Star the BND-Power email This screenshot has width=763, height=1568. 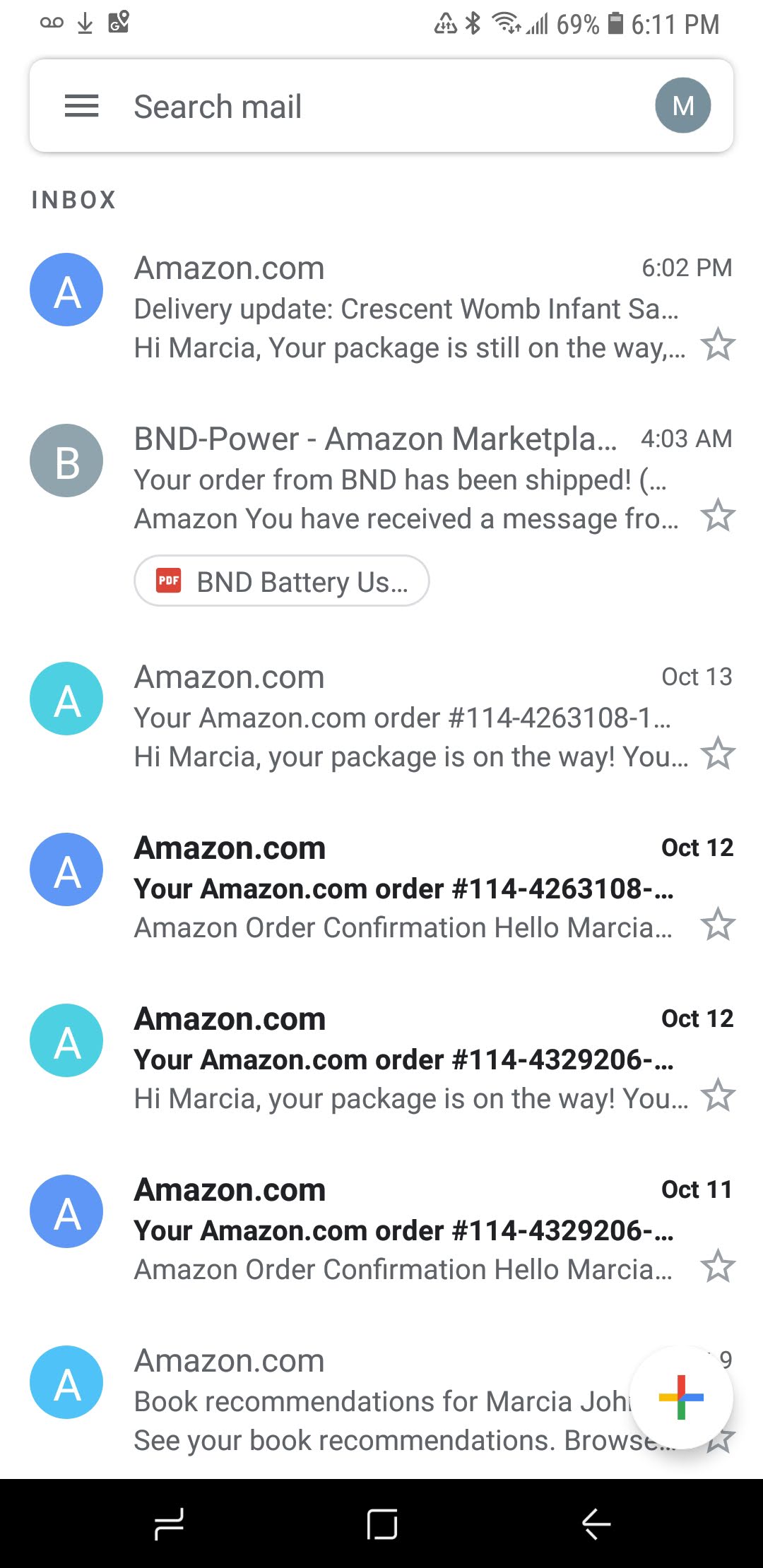[x=718, y=516]
